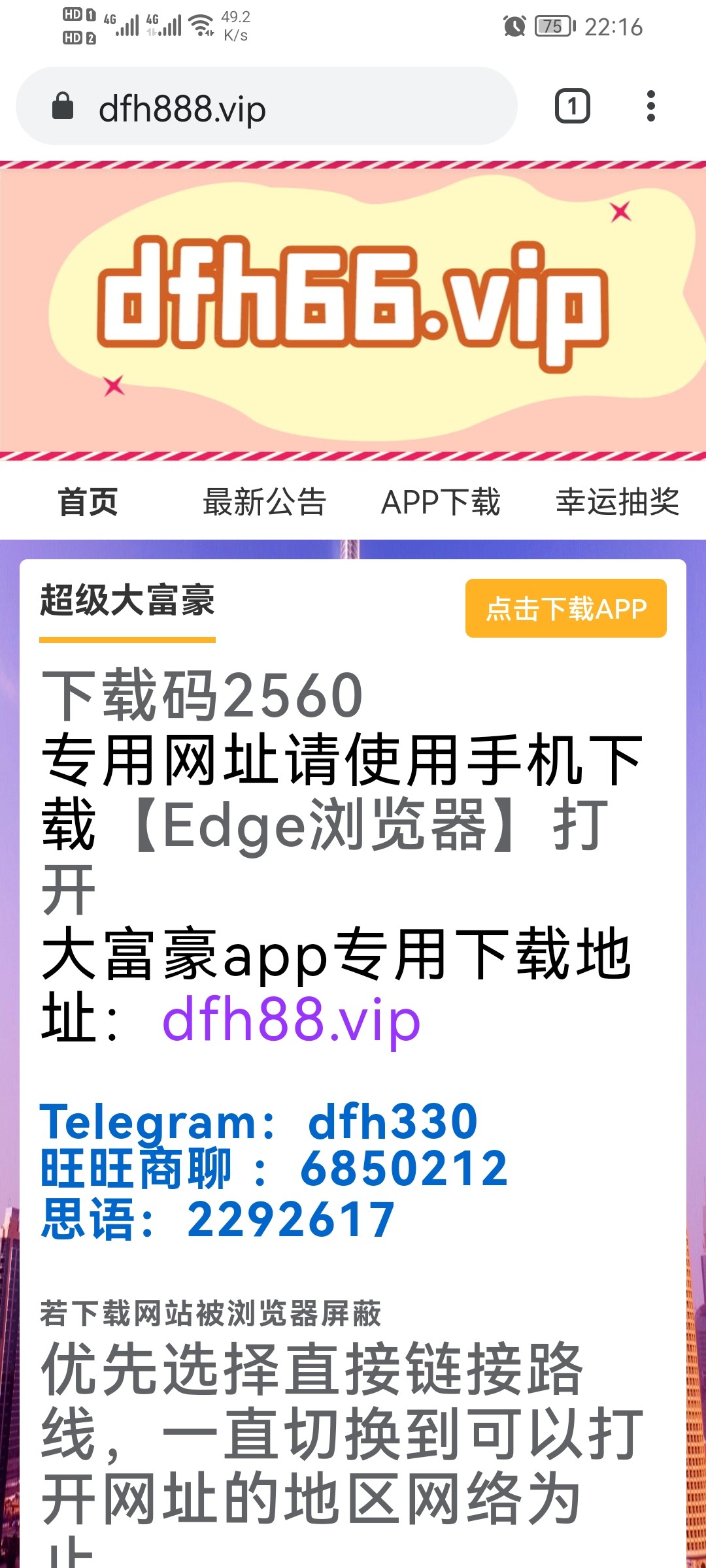This screenshot has width=706, height=1568.
Task: Open the browser overflow menu
Action: coord(650,106)
